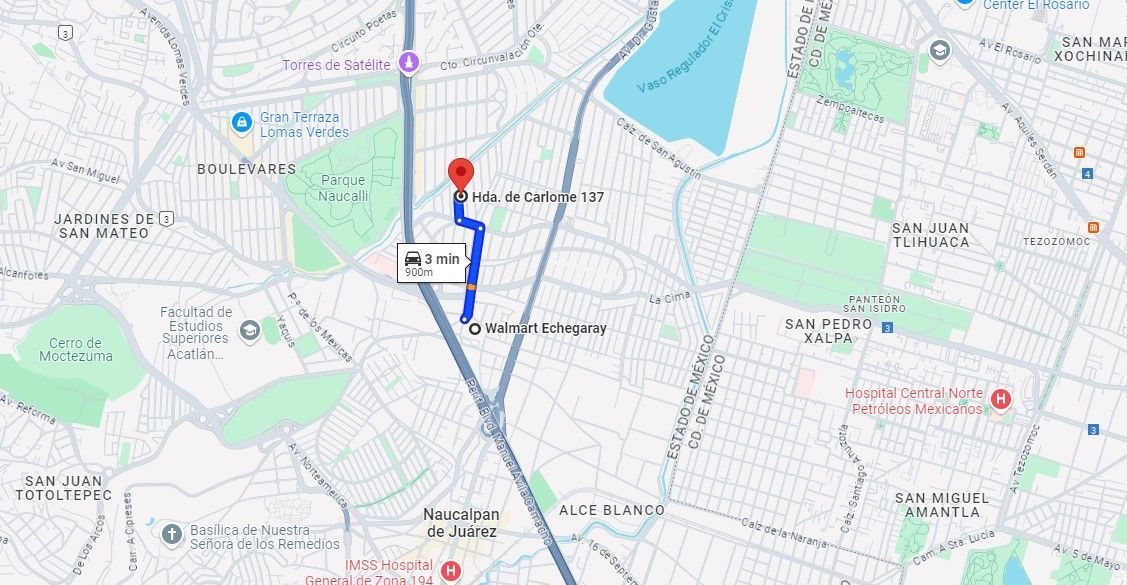Open Hospital Central Norte Petróleos Mexicanos marker
The width and height of the screenshot is (1127, 585).
pyautogui.click(x=1000, y=399)
